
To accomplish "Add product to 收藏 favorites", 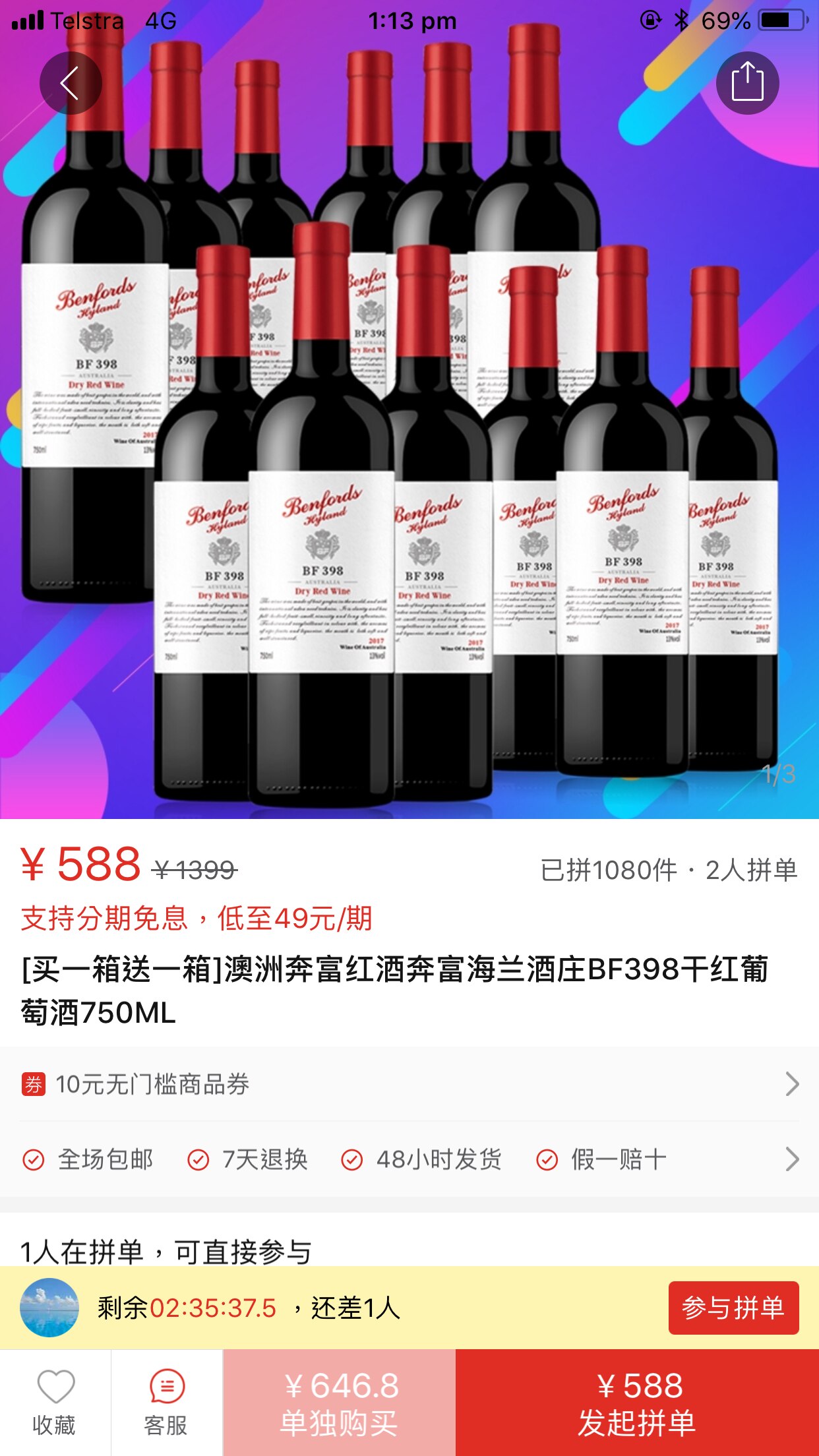I will point(55,1403).
